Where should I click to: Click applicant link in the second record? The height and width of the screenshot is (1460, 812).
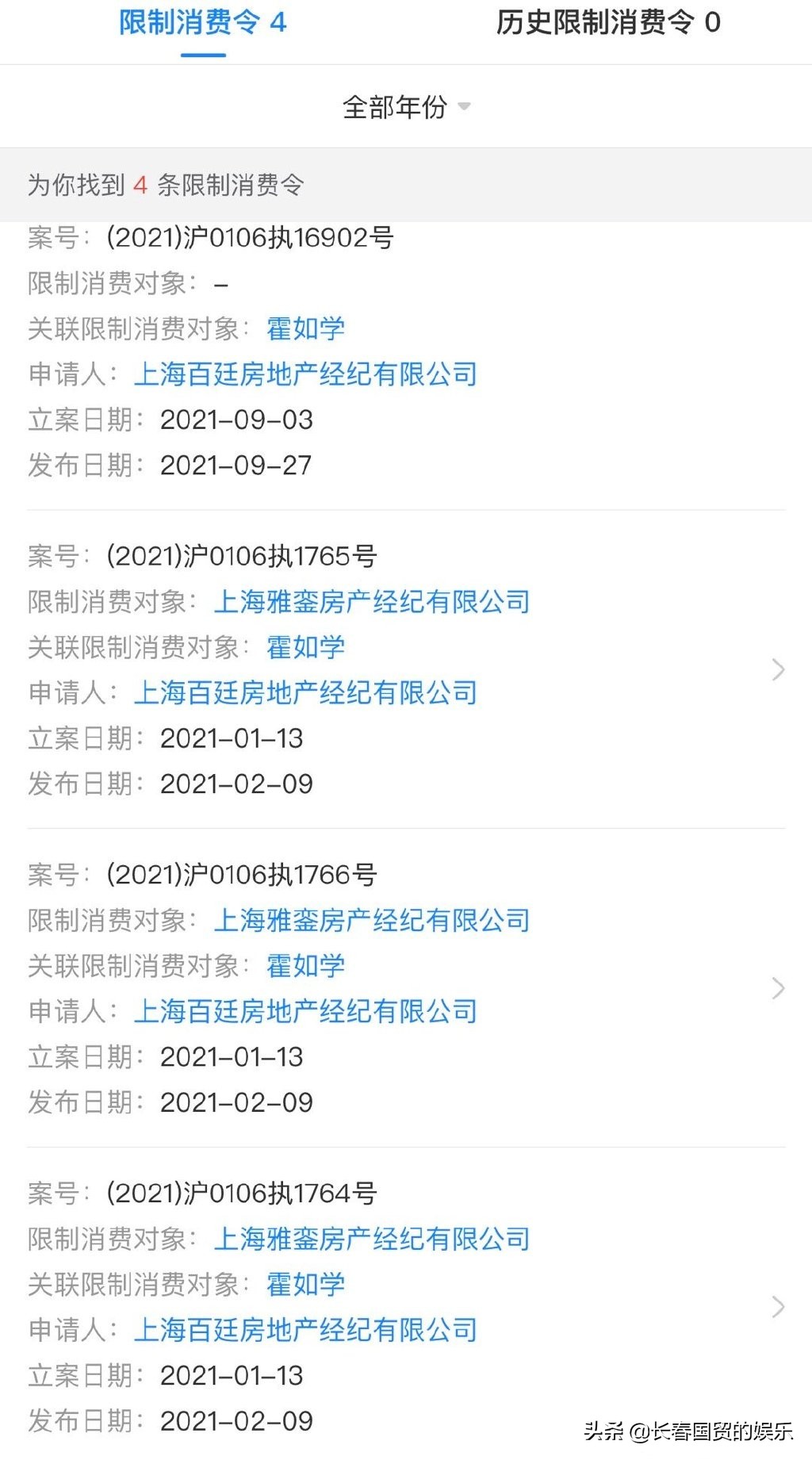[x=304, y=693]
